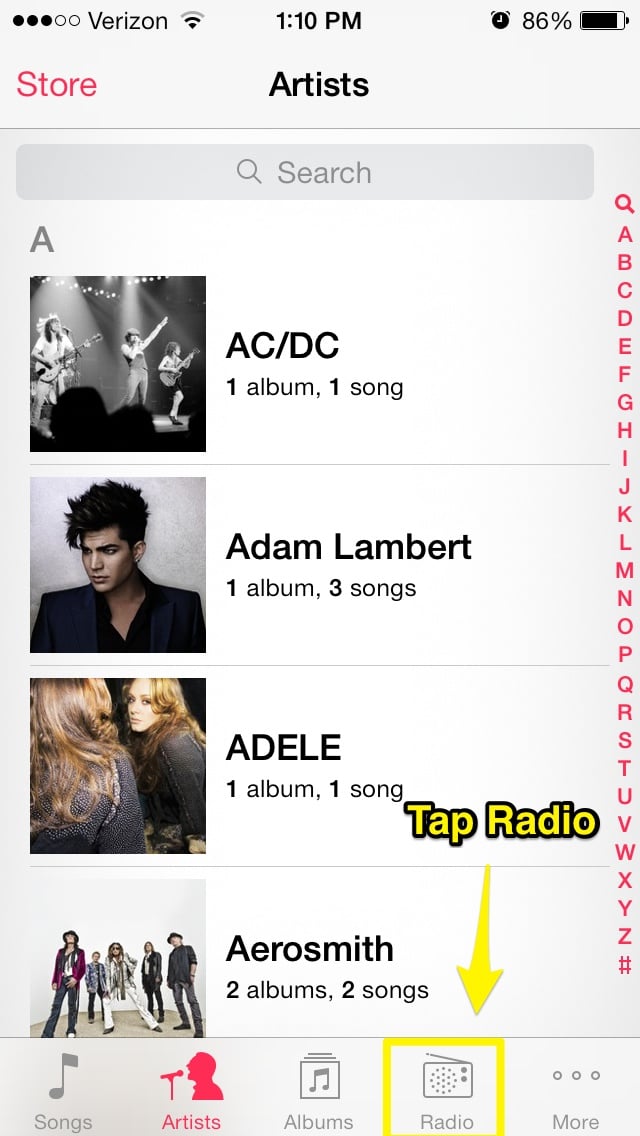The height and width of the screenshot is (1136, 640).
Task: Select the ADELE artist row
Action: [x=319, y=766]
